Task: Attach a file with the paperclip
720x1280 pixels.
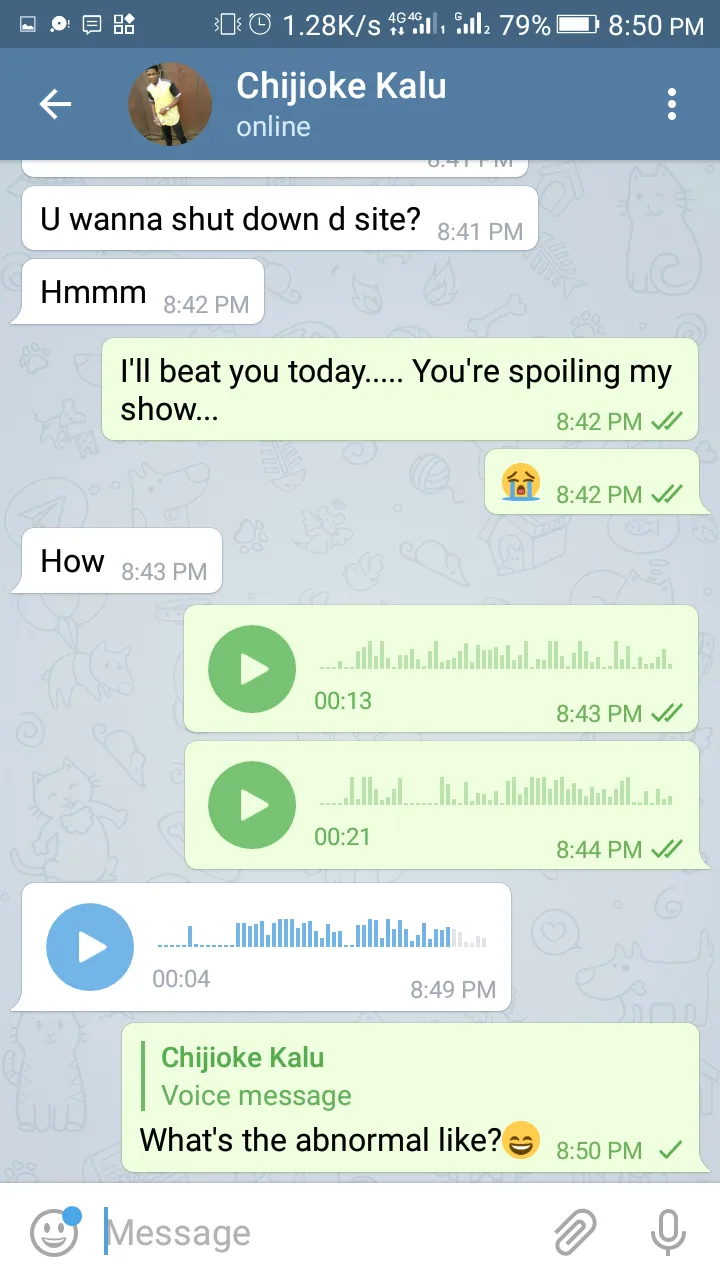Action: (x=575, y=1232)
